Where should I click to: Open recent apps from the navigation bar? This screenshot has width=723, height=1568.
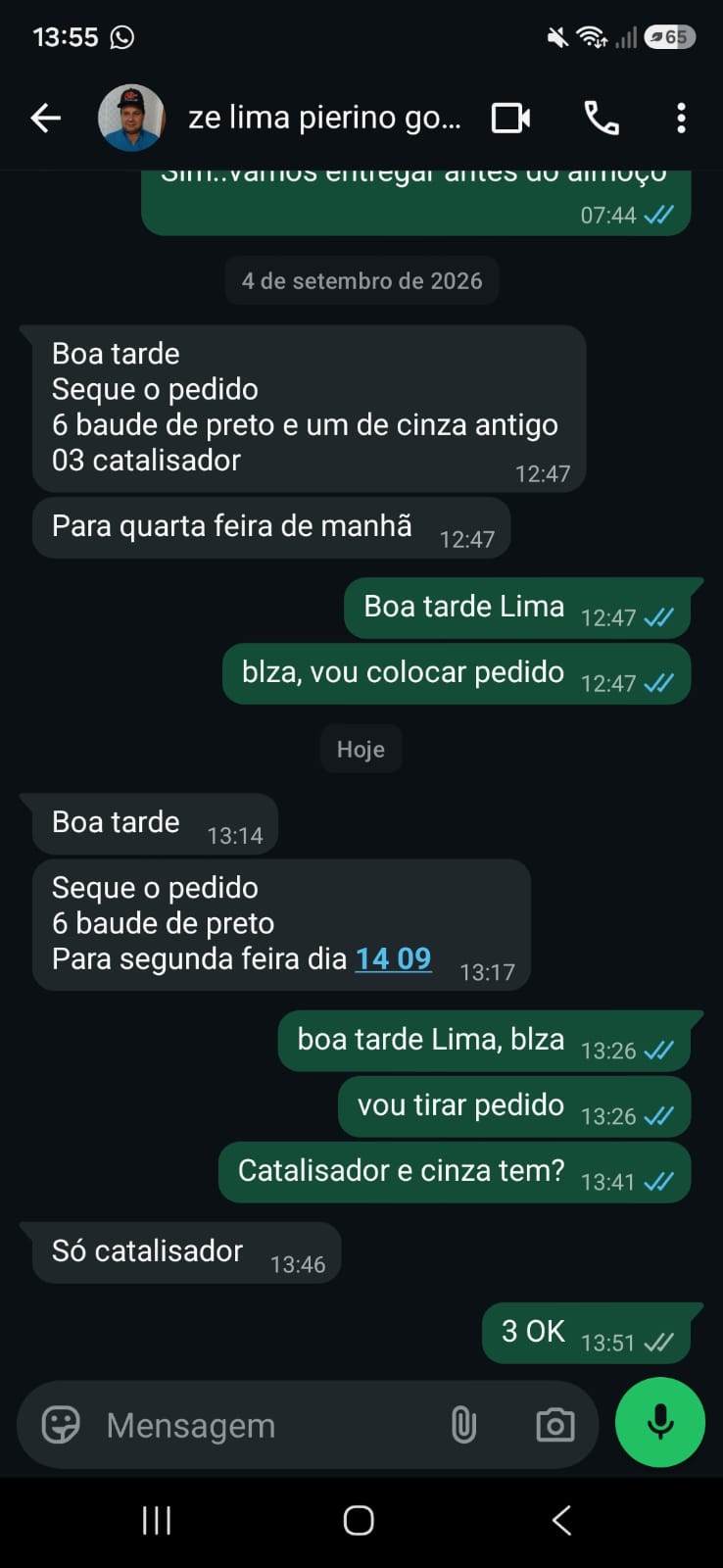pos(157,1521)
